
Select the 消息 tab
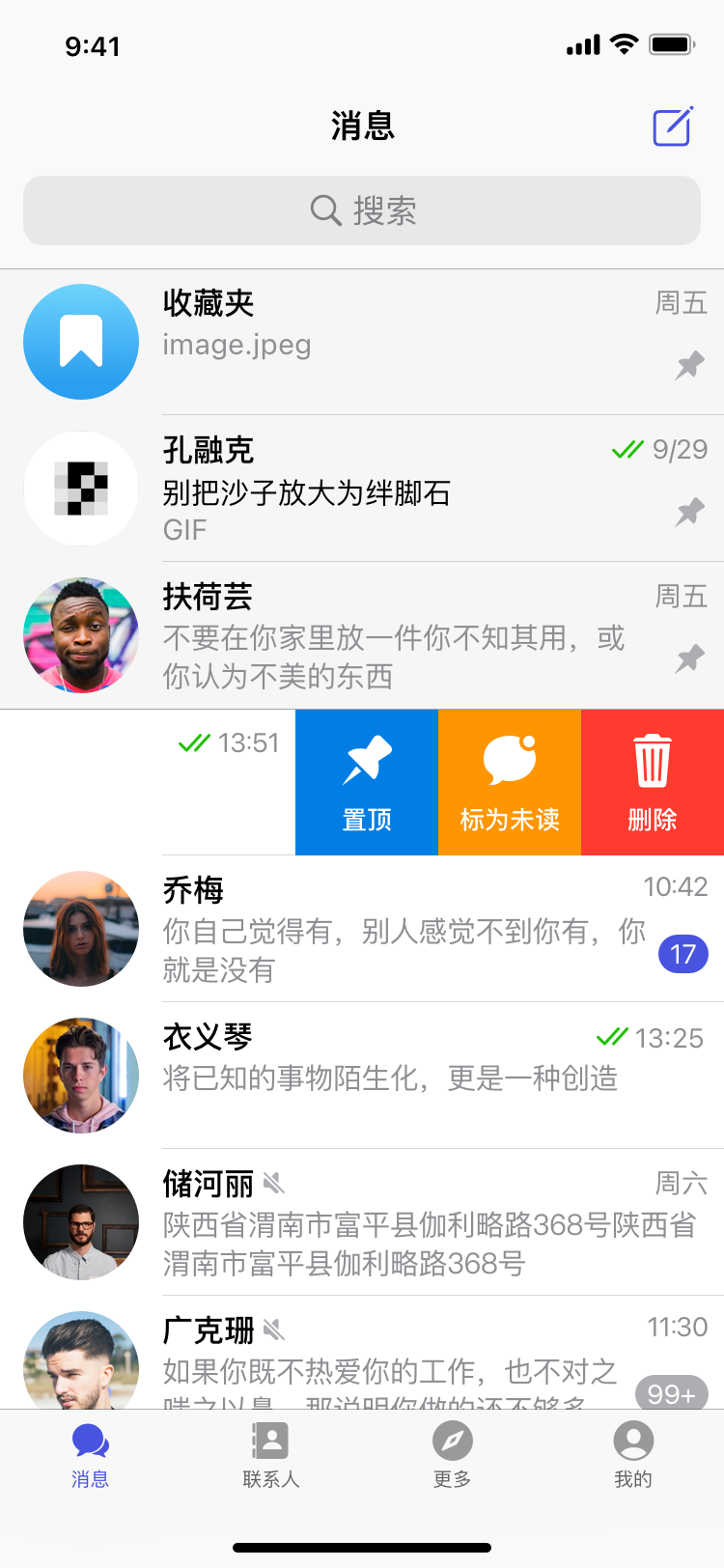91,1453
